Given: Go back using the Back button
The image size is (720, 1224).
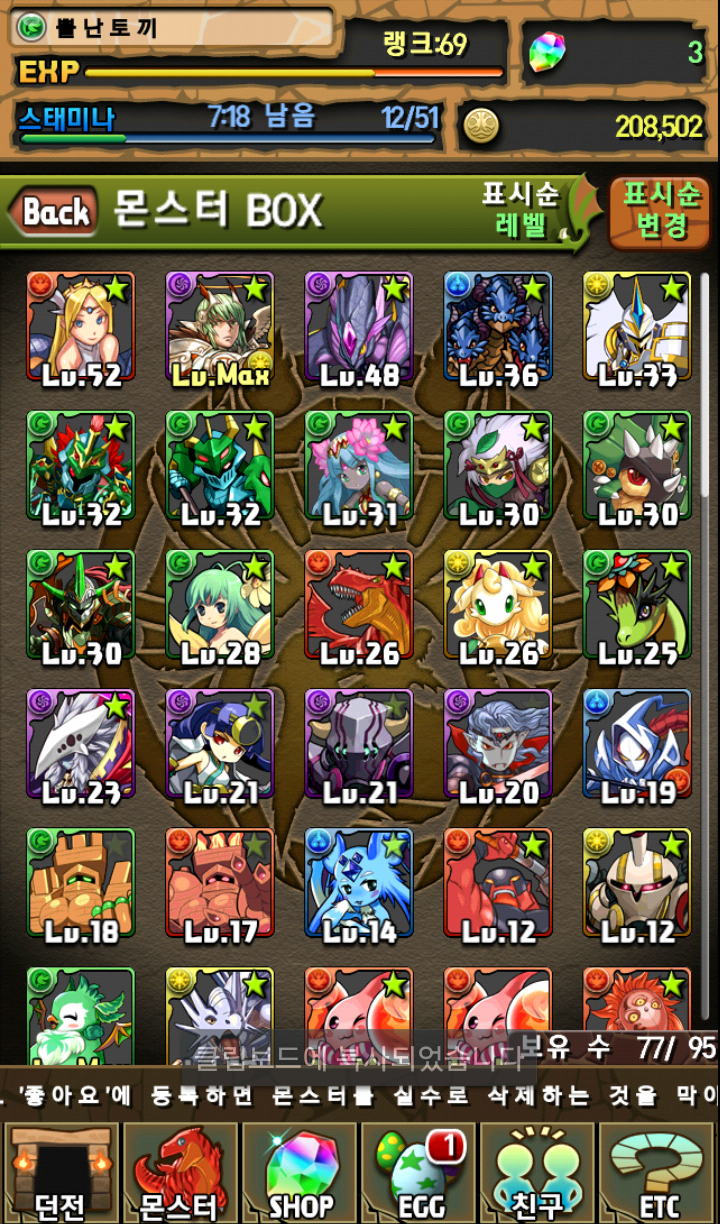Looking at the screenshot, I should tap(54, 211).
